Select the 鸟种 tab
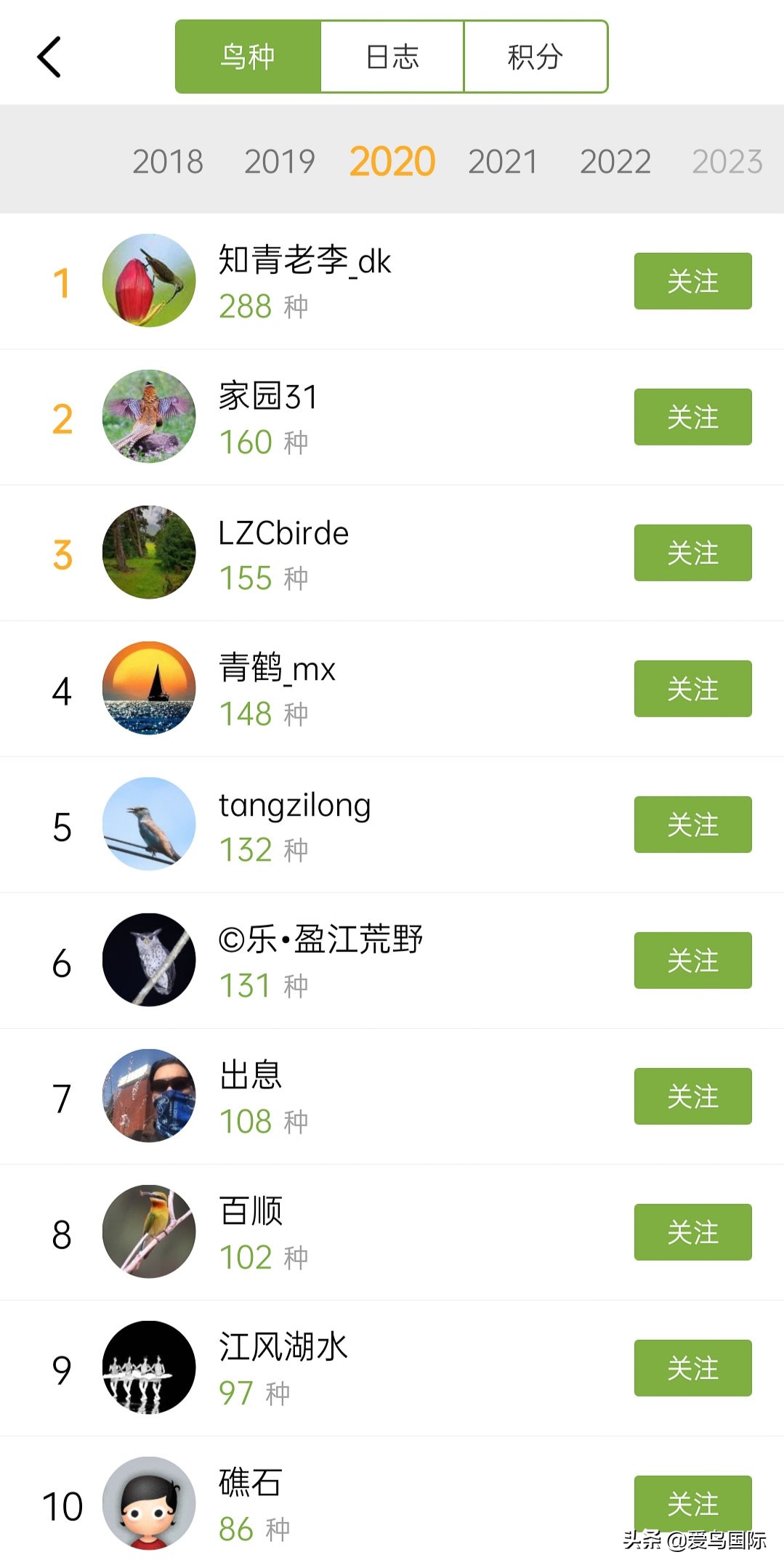Image resolution: width=784 pixels, height=1568 pixels. (248, 57)
